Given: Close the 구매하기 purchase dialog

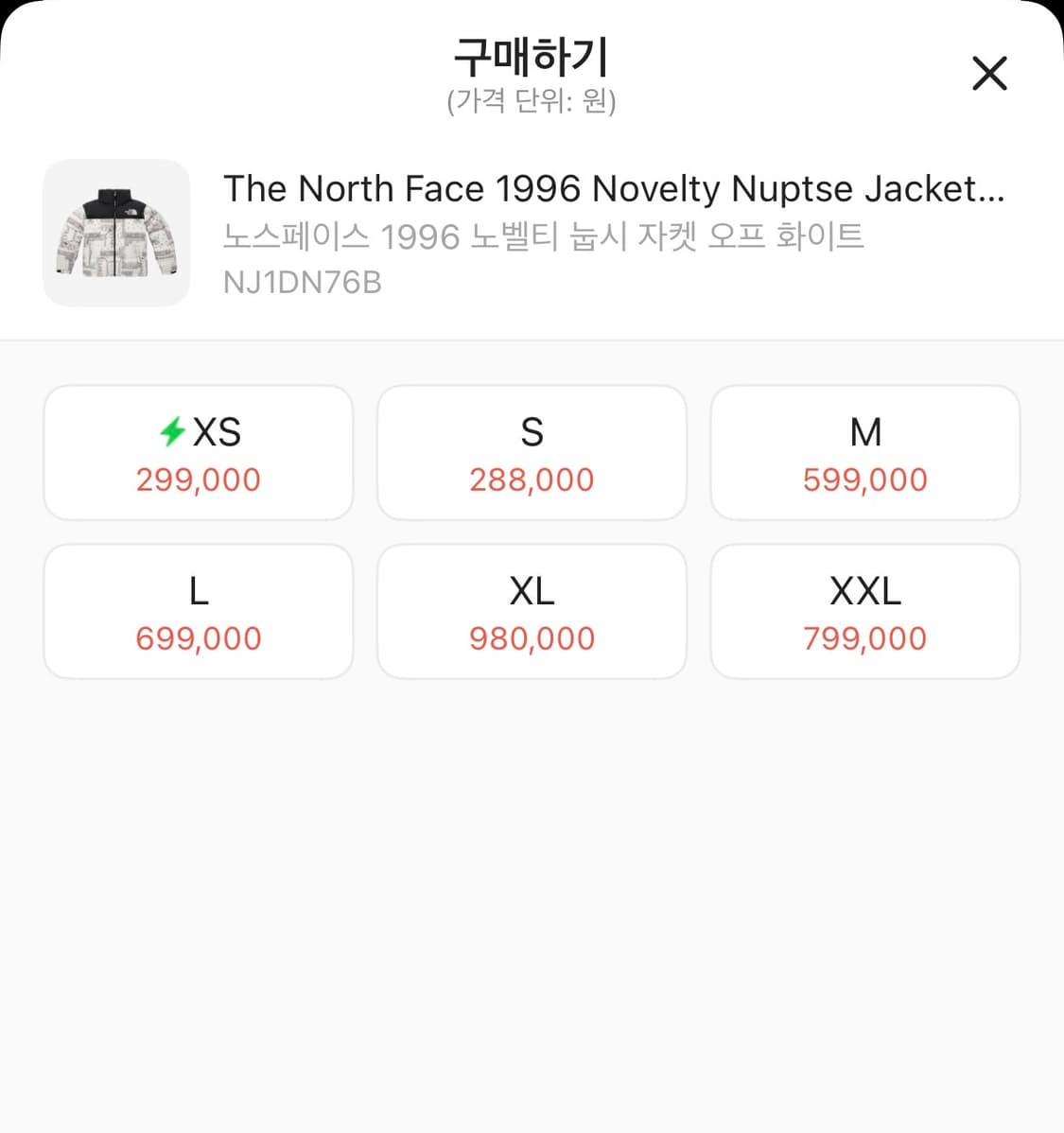Looking at the screenshot, I should pyautogui.click(x=989, y=73).
